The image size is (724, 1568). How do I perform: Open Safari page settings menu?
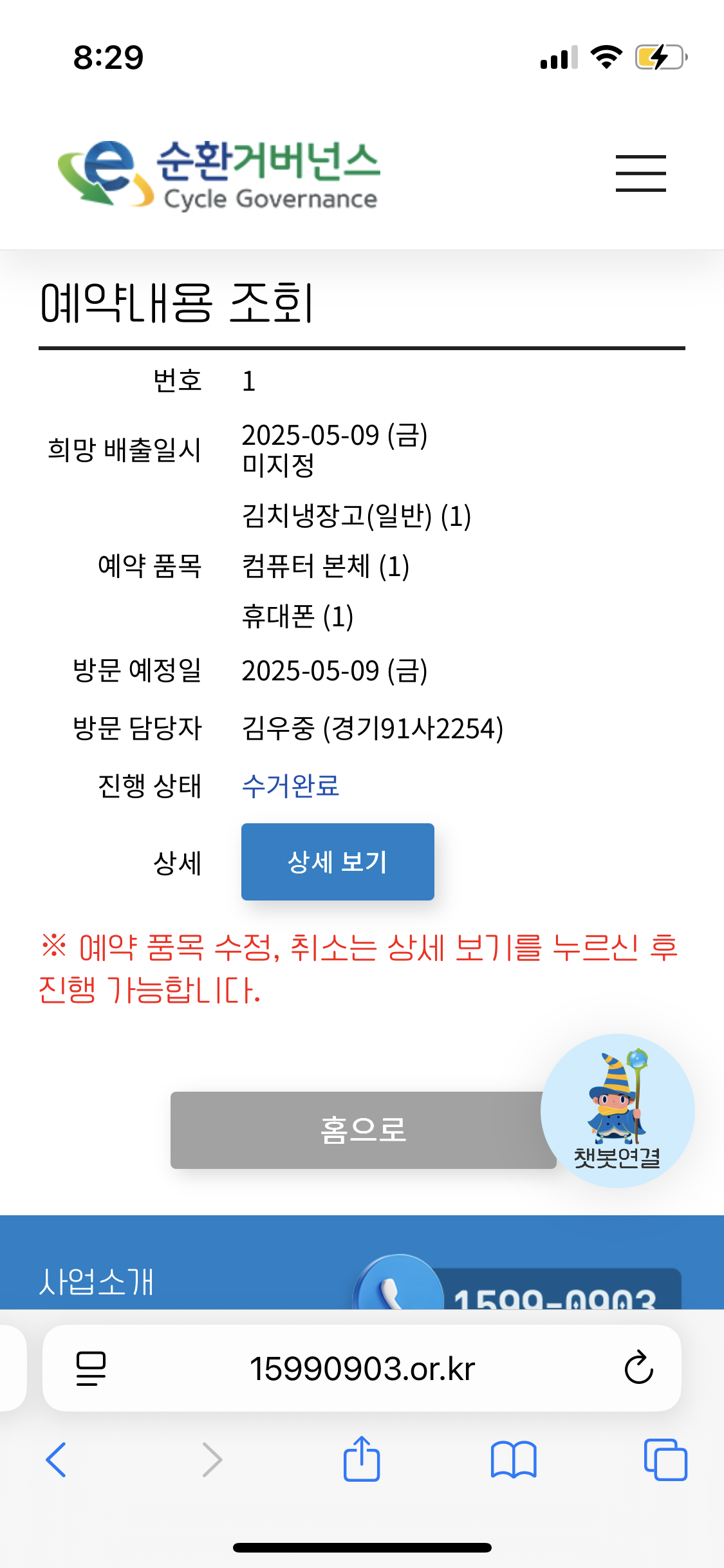pyautogui.click(x=91, y=1368)
